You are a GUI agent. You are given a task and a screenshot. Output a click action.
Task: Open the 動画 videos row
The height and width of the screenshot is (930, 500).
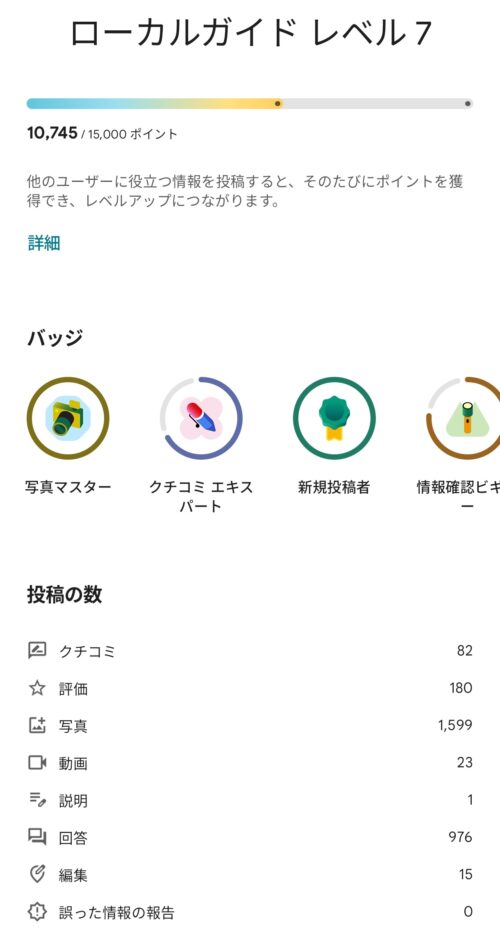pos(250,763)
